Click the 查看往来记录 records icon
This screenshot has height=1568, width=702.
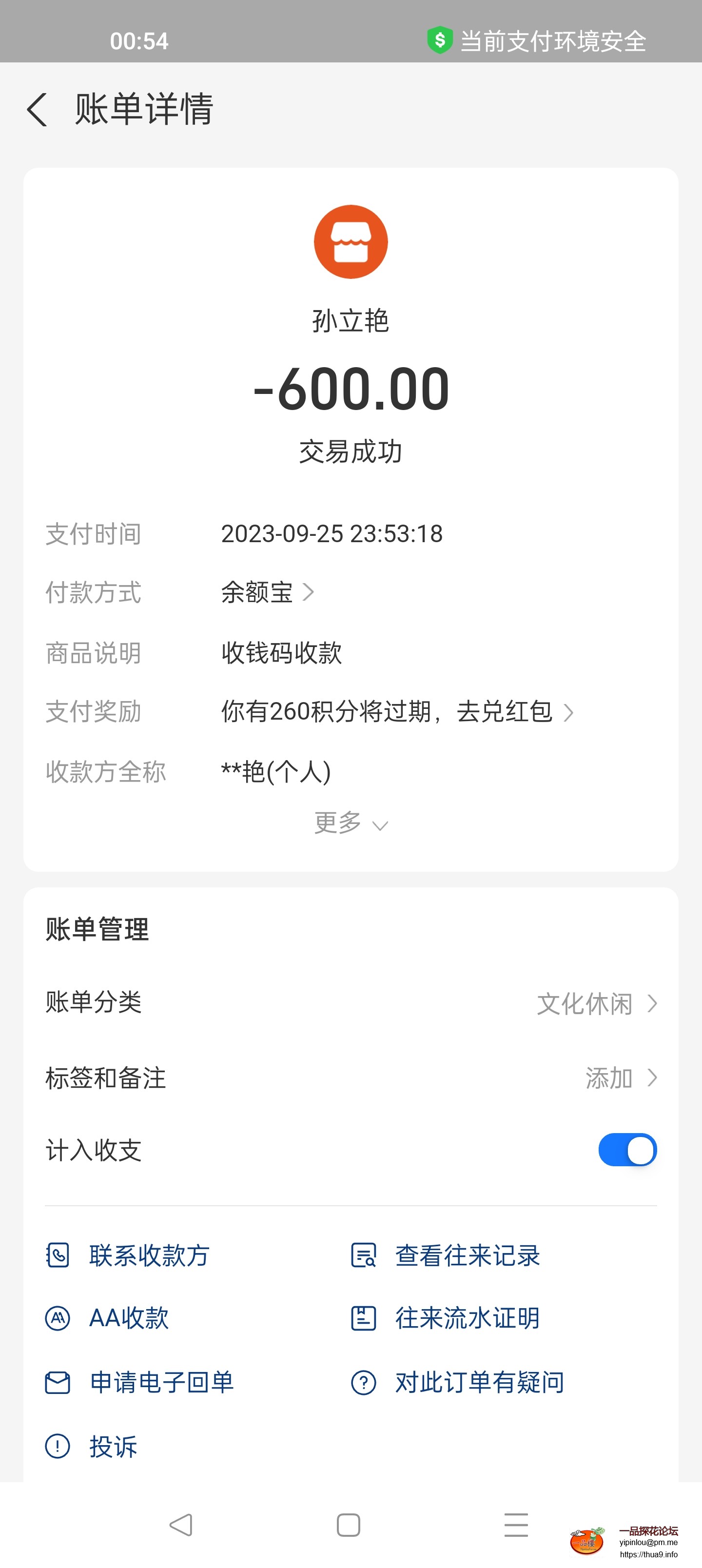click(x=364, y=1255)
